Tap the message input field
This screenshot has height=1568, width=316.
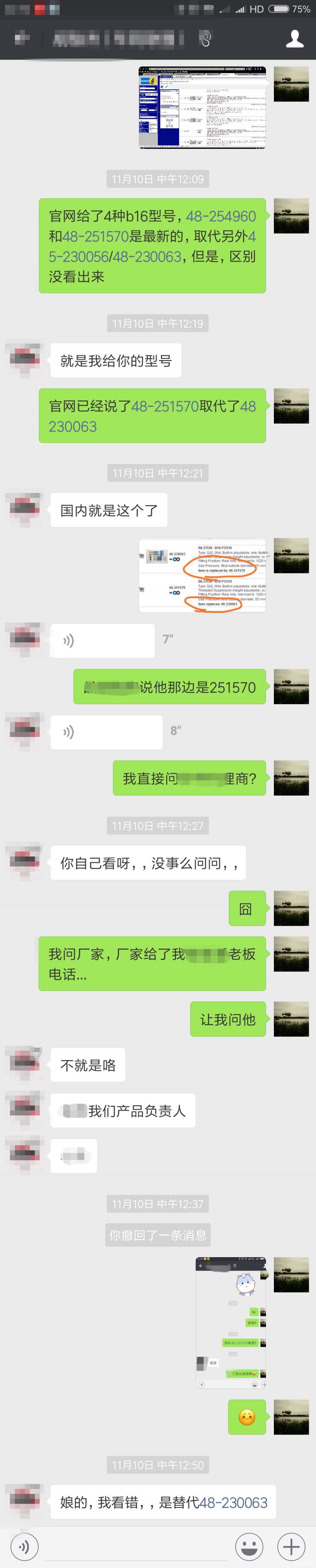click(137, 1546)
